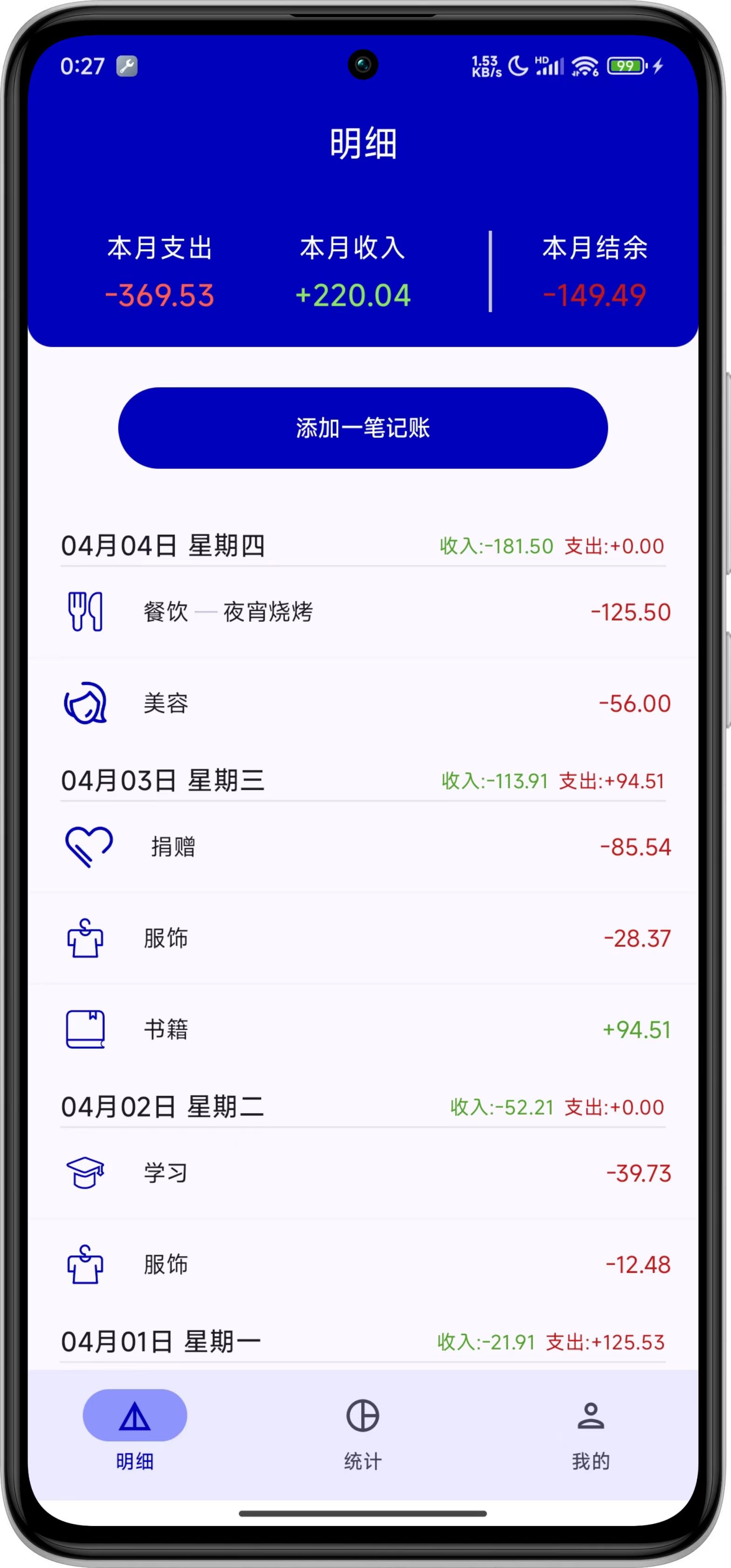This screenshot has height=1568, width=731.
Task: Open the 服饰 -28.37 record
Action: click(x=363, y=938)
